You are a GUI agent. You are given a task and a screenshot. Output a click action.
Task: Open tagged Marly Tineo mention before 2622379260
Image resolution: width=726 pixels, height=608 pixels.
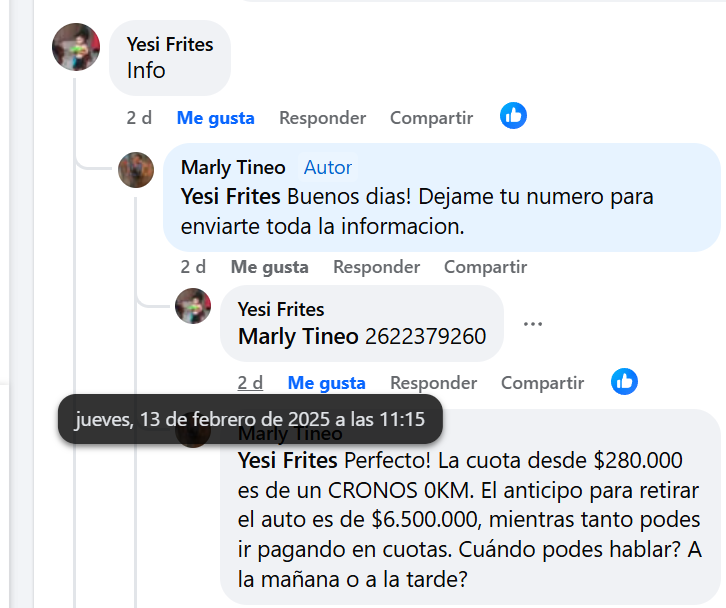[298, 337]
